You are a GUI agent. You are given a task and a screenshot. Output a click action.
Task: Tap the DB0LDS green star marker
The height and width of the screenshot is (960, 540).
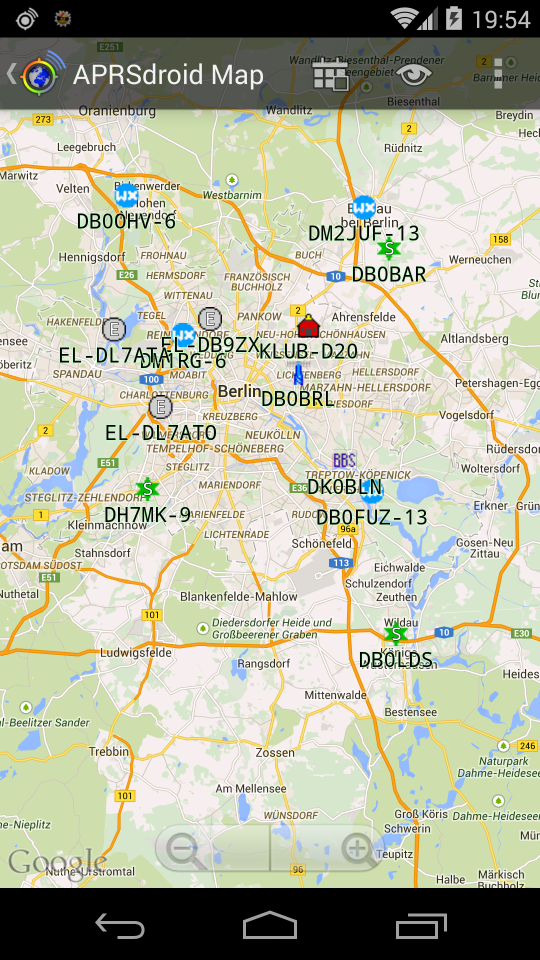396,634
